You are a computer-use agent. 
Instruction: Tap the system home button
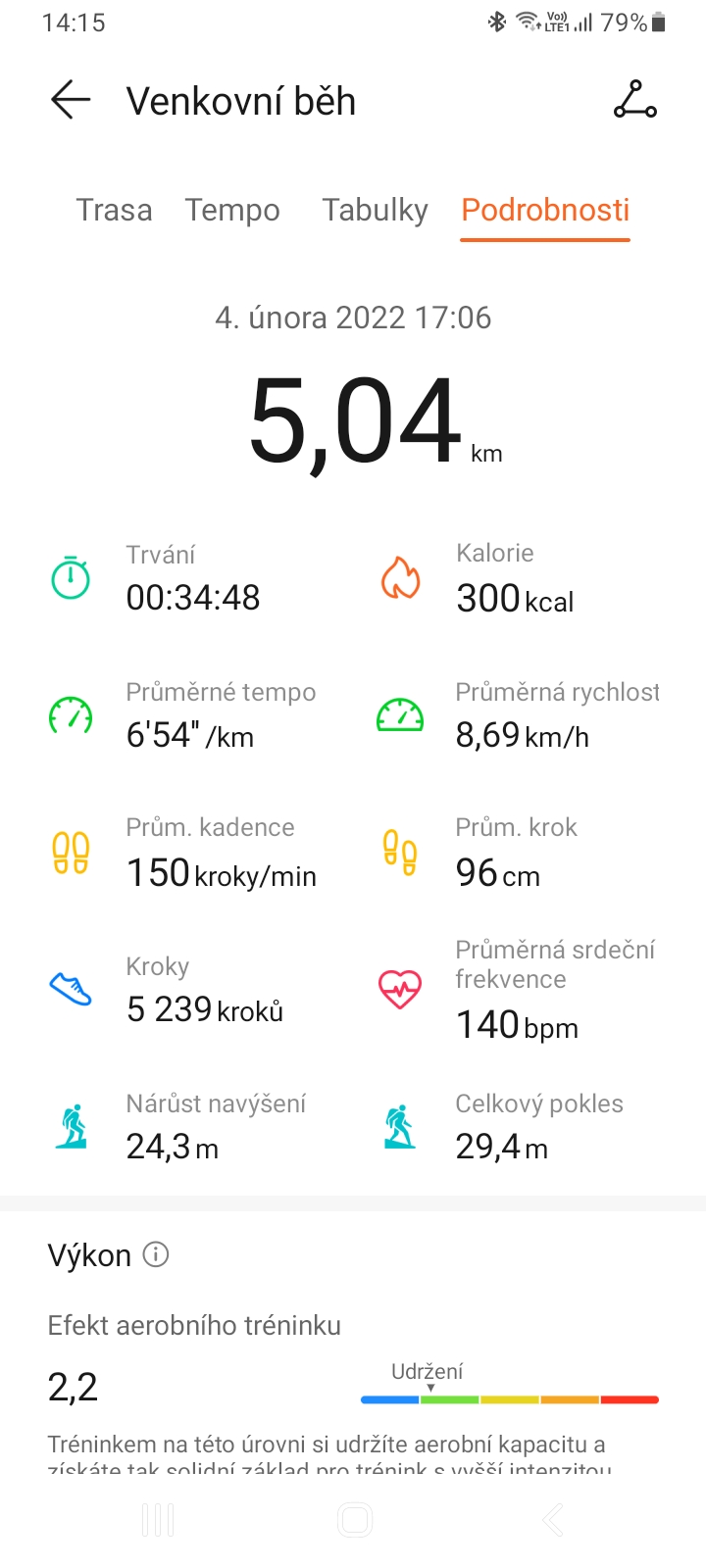(354, 1520)
